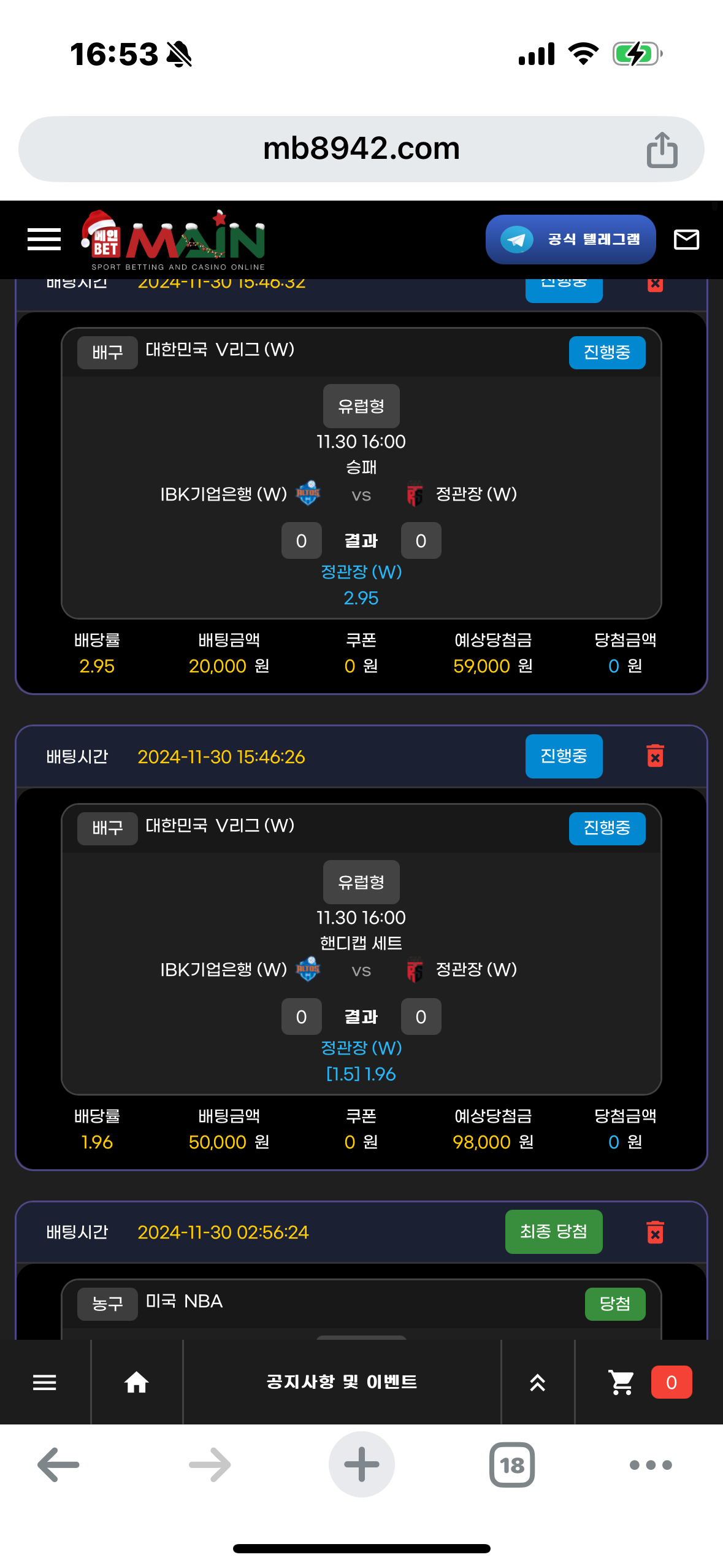Delete the bet placed at 02:56:24

[655, 1232]
